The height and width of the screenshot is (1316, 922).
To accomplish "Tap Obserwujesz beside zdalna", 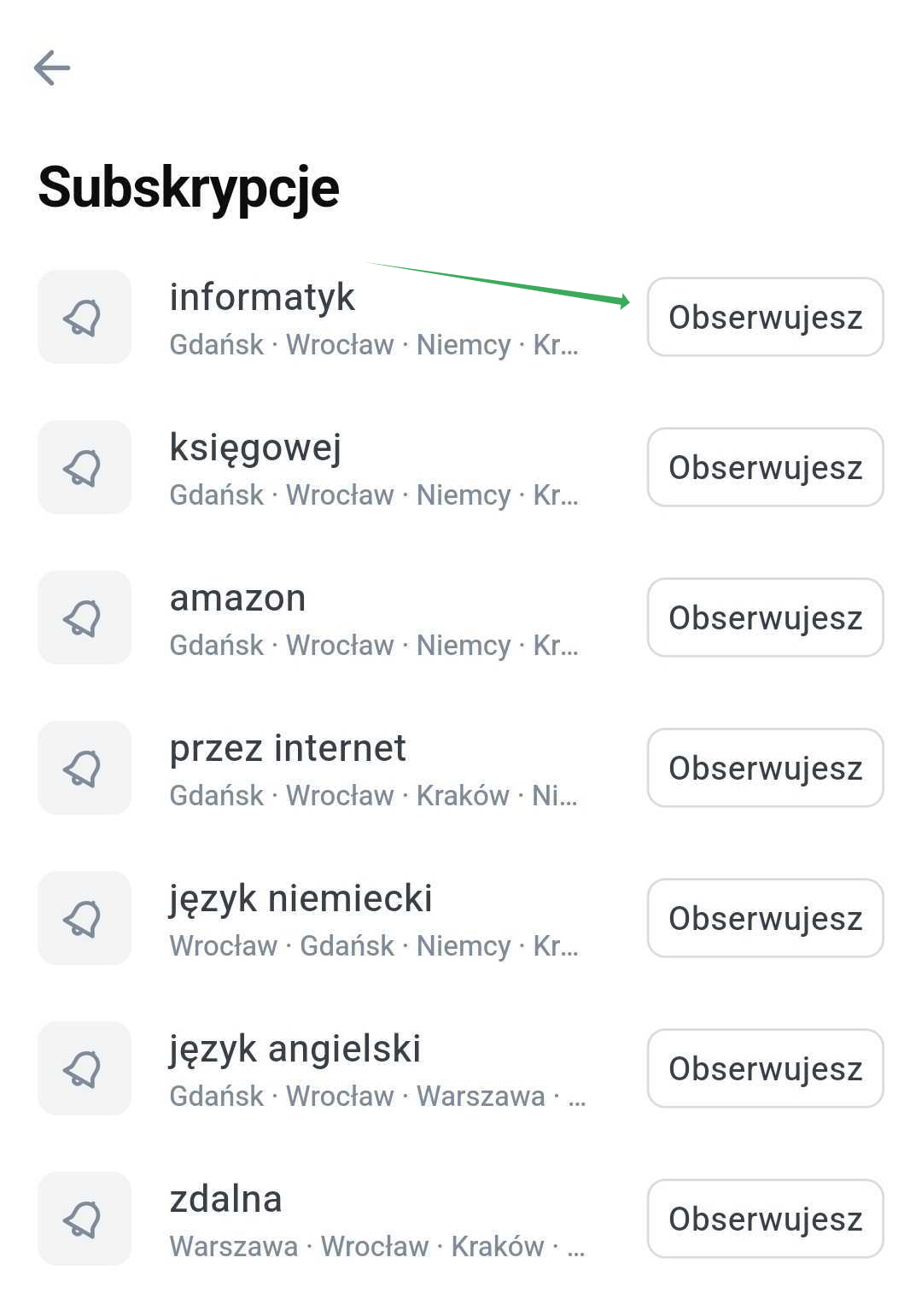I will click(764, 1219).
